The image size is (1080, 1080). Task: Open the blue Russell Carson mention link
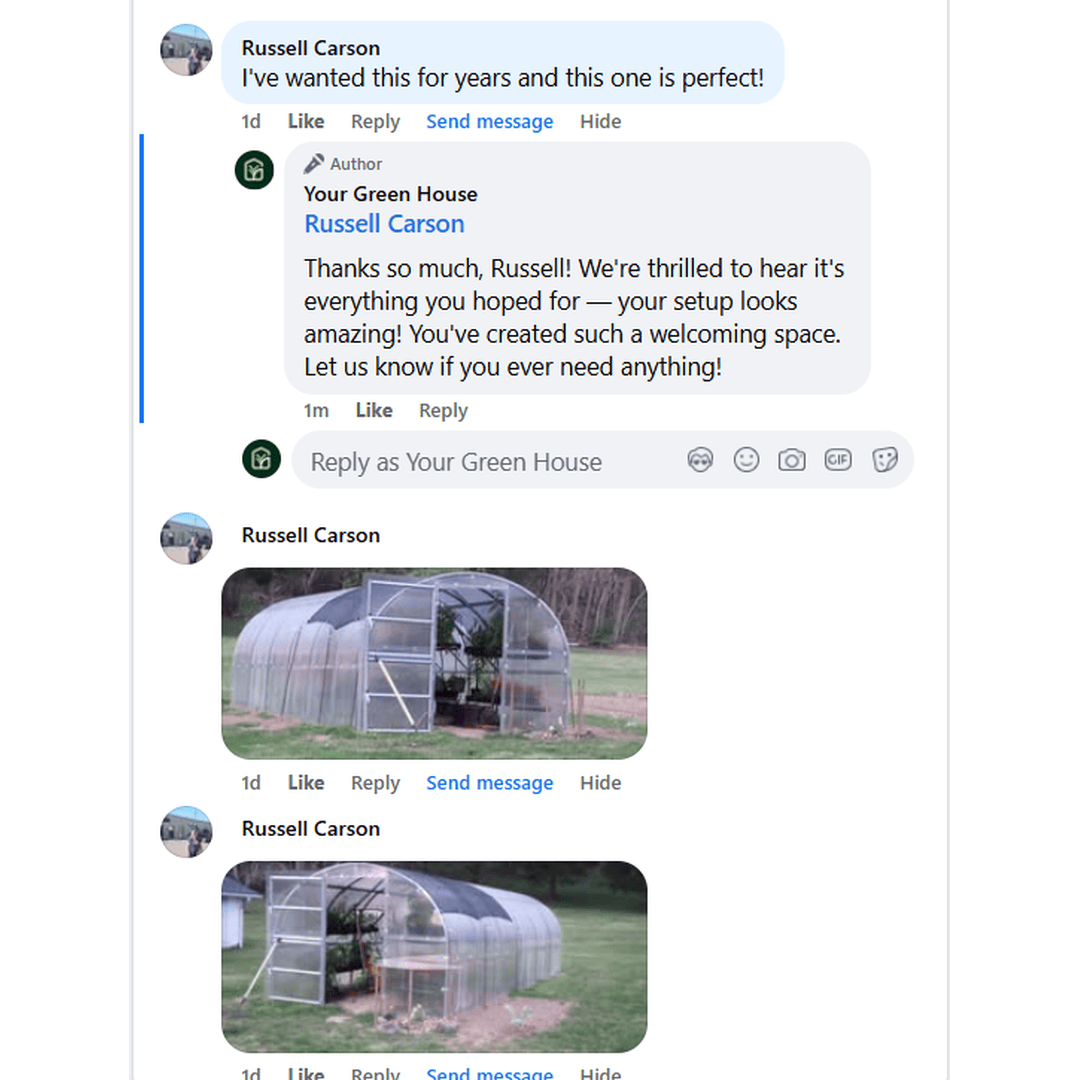pos(384,224)
